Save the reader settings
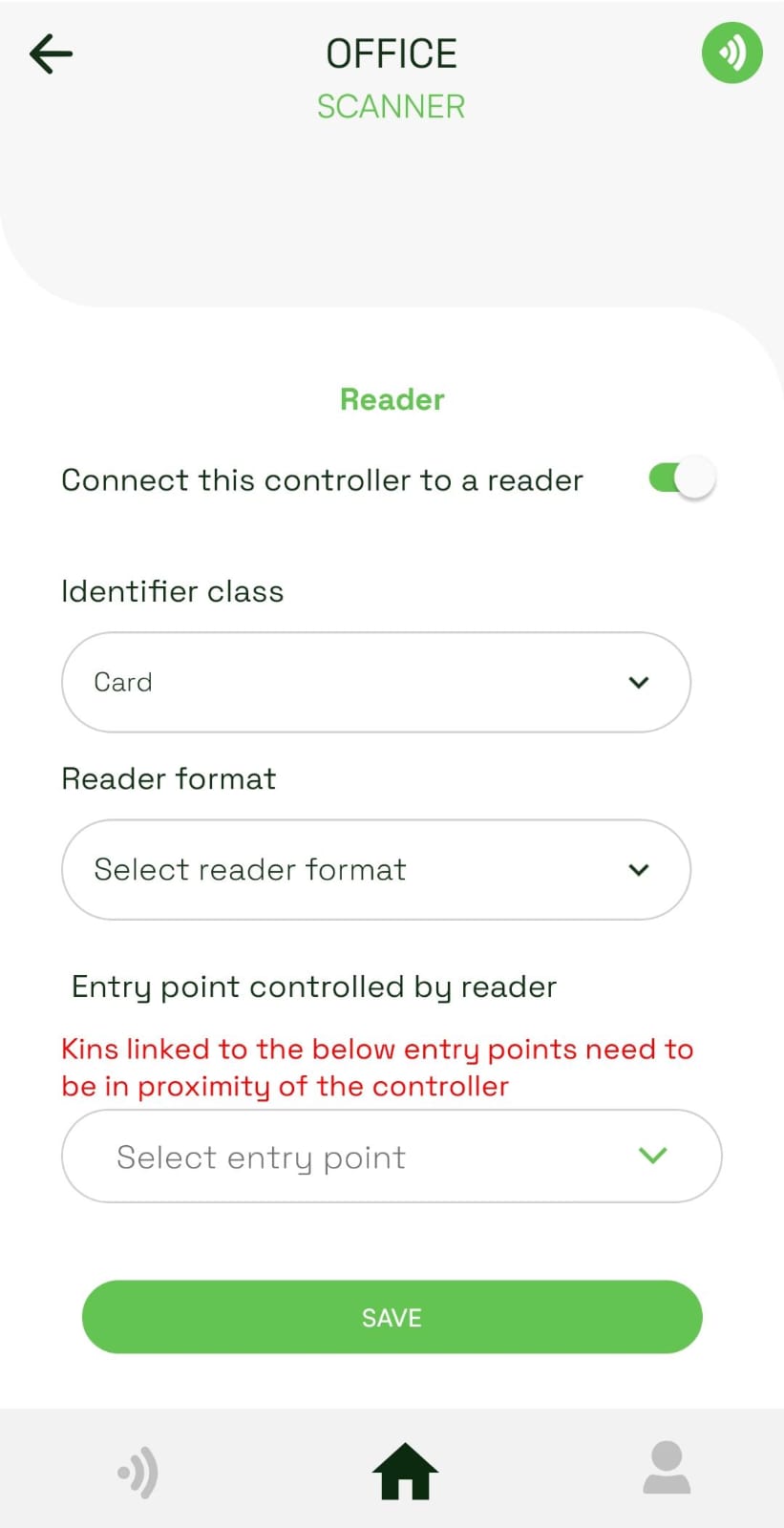Image resolution: width=784 pixels, height=1528 pixels. 392,1317
